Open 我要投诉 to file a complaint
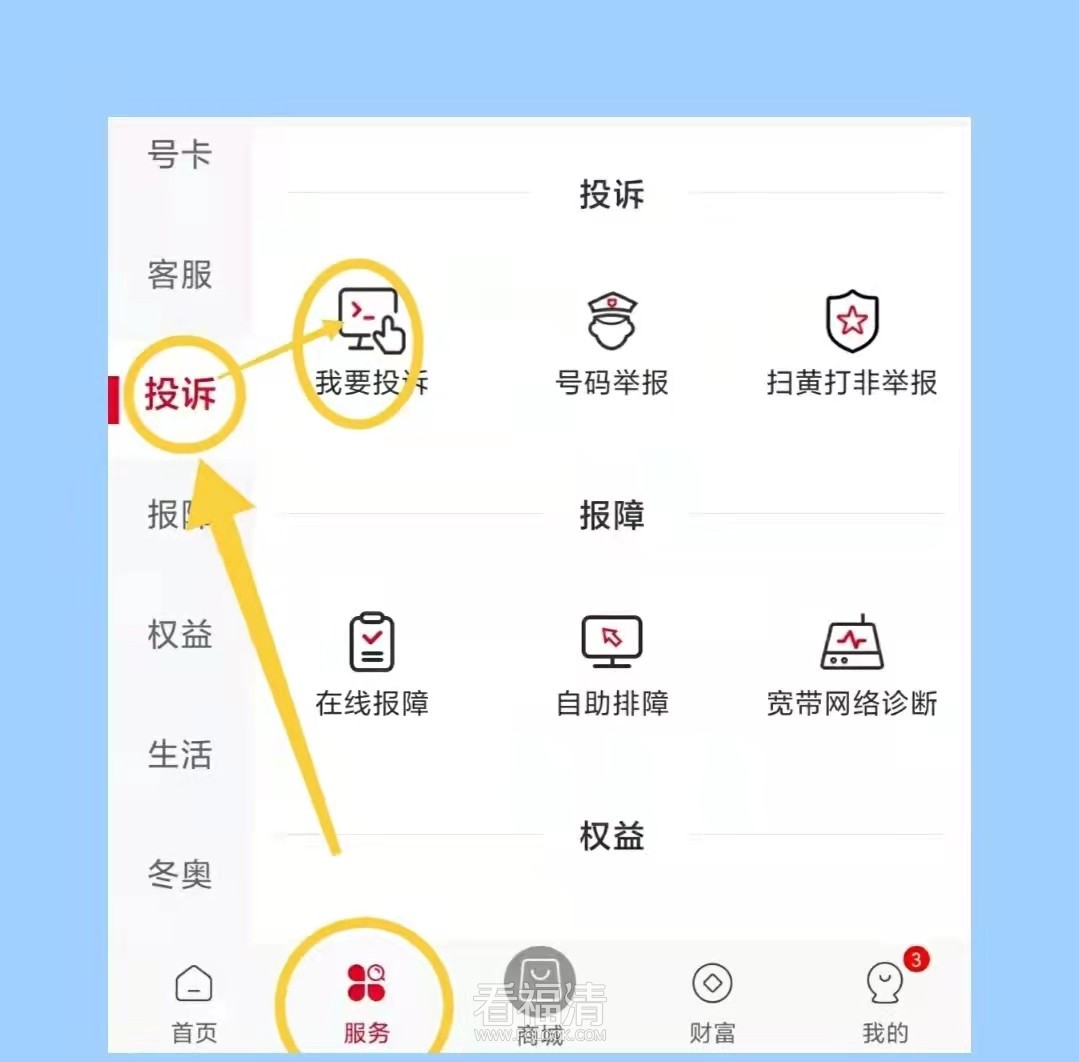This screenshot has width=1079, height=1062. click(x=372, y=342)
